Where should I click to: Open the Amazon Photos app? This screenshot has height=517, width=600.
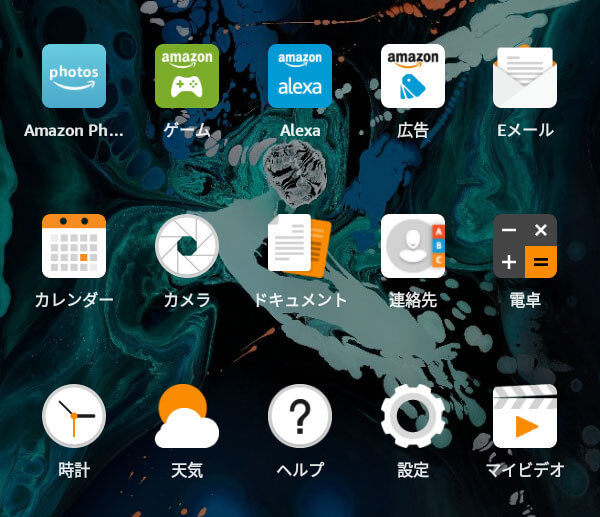[74, 76]
